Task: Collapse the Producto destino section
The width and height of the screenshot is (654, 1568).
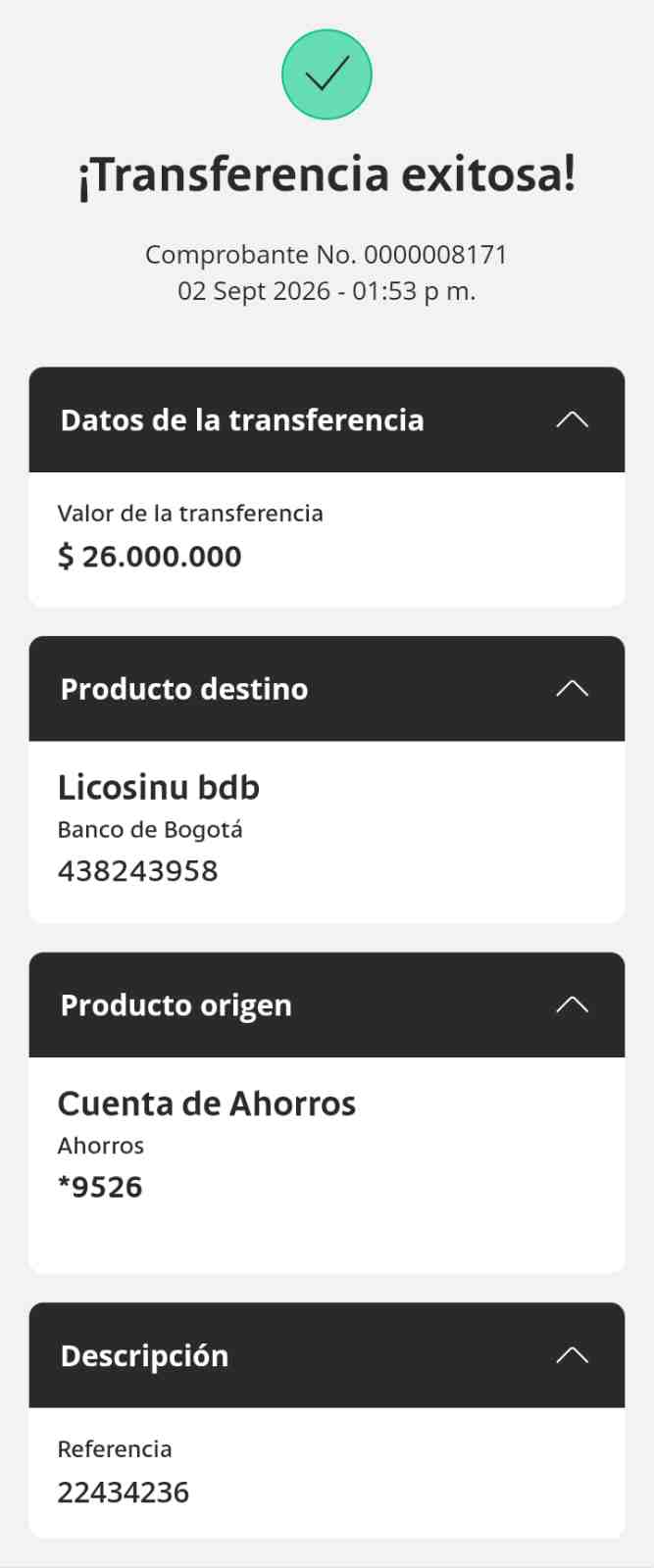Action: (572, 688)
